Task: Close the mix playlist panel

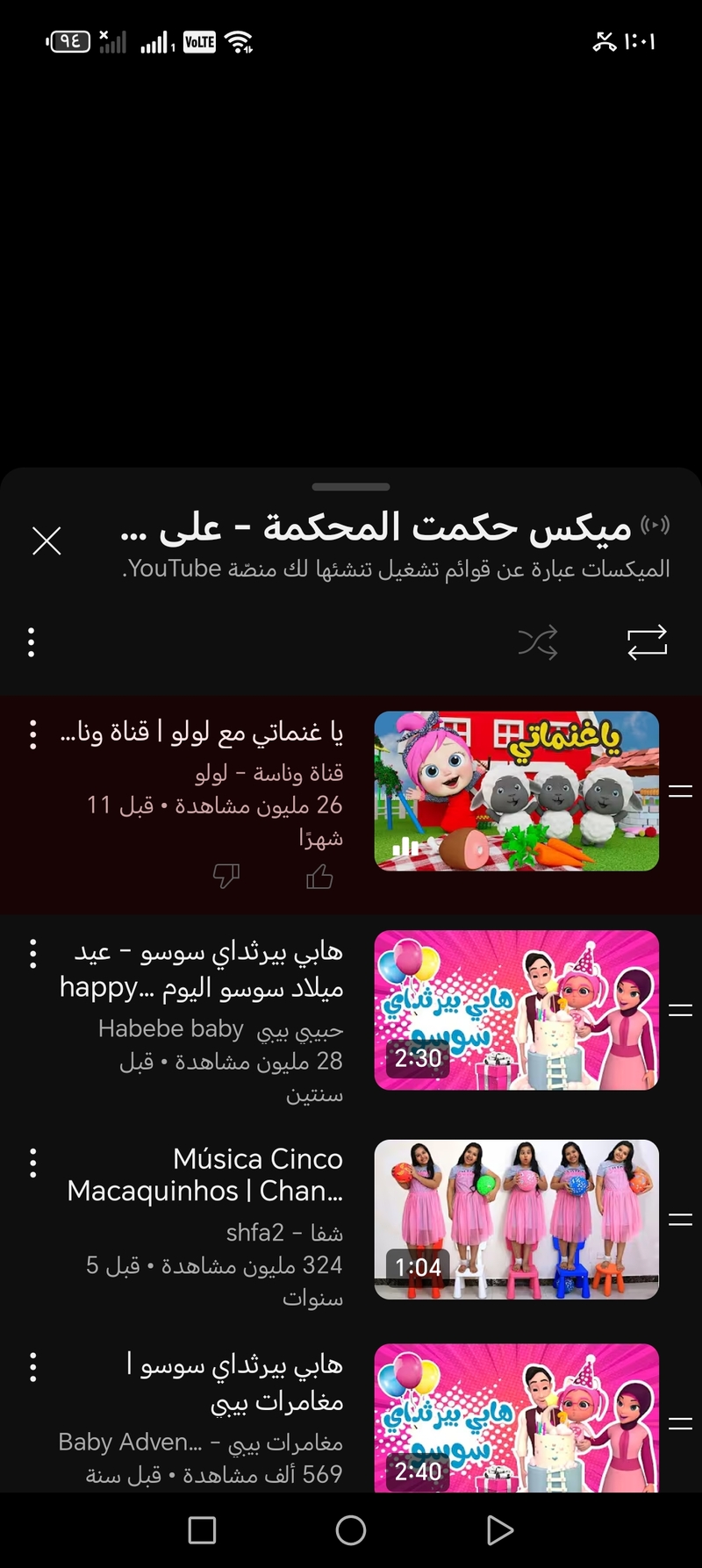Action: 47,541
